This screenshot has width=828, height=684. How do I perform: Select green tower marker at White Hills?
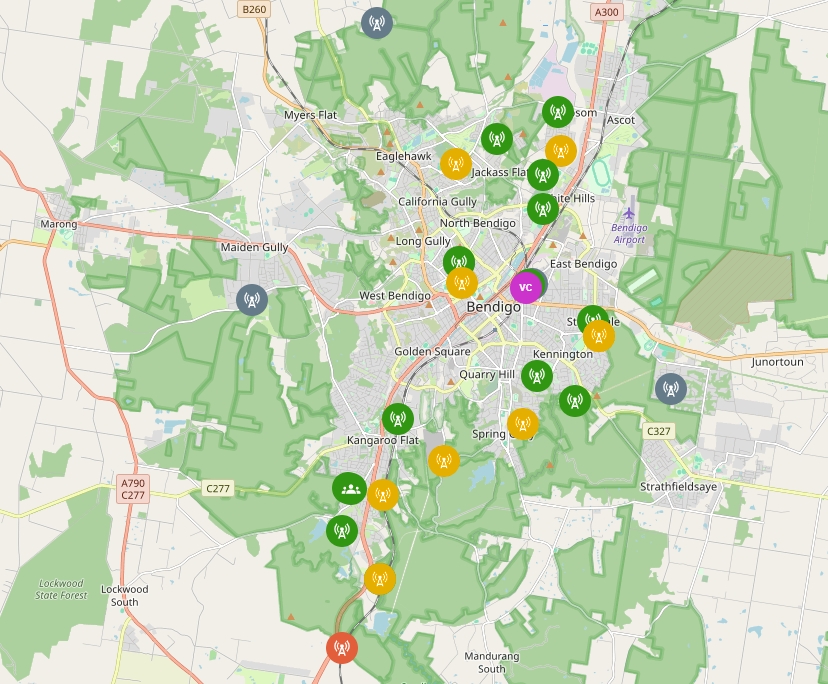[543, 208]
